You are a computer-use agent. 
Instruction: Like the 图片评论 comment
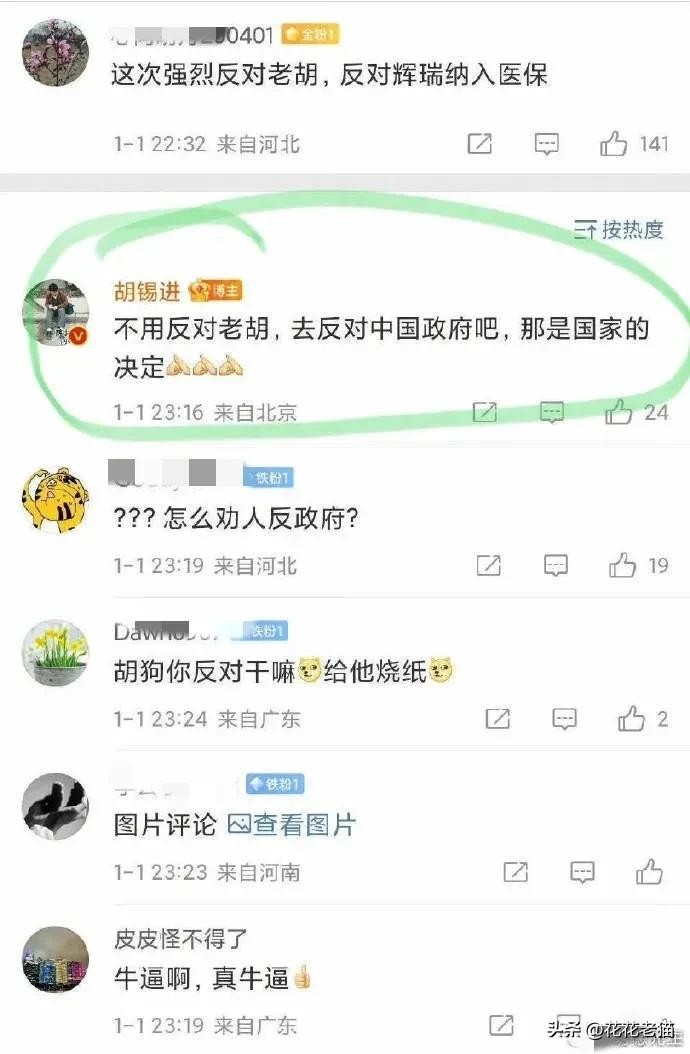(x=649, y=872)
